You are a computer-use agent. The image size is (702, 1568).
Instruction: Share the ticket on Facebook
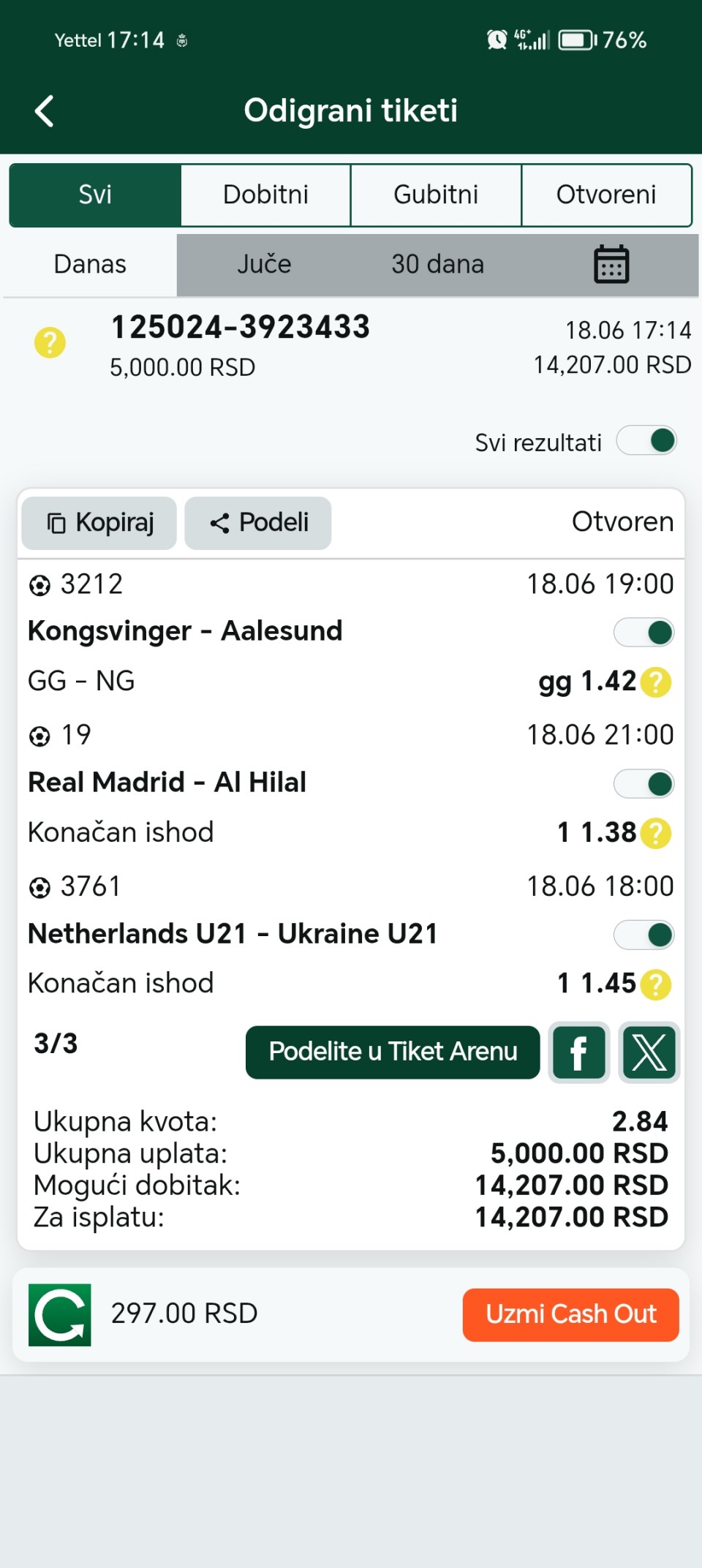pos(579,1052)
